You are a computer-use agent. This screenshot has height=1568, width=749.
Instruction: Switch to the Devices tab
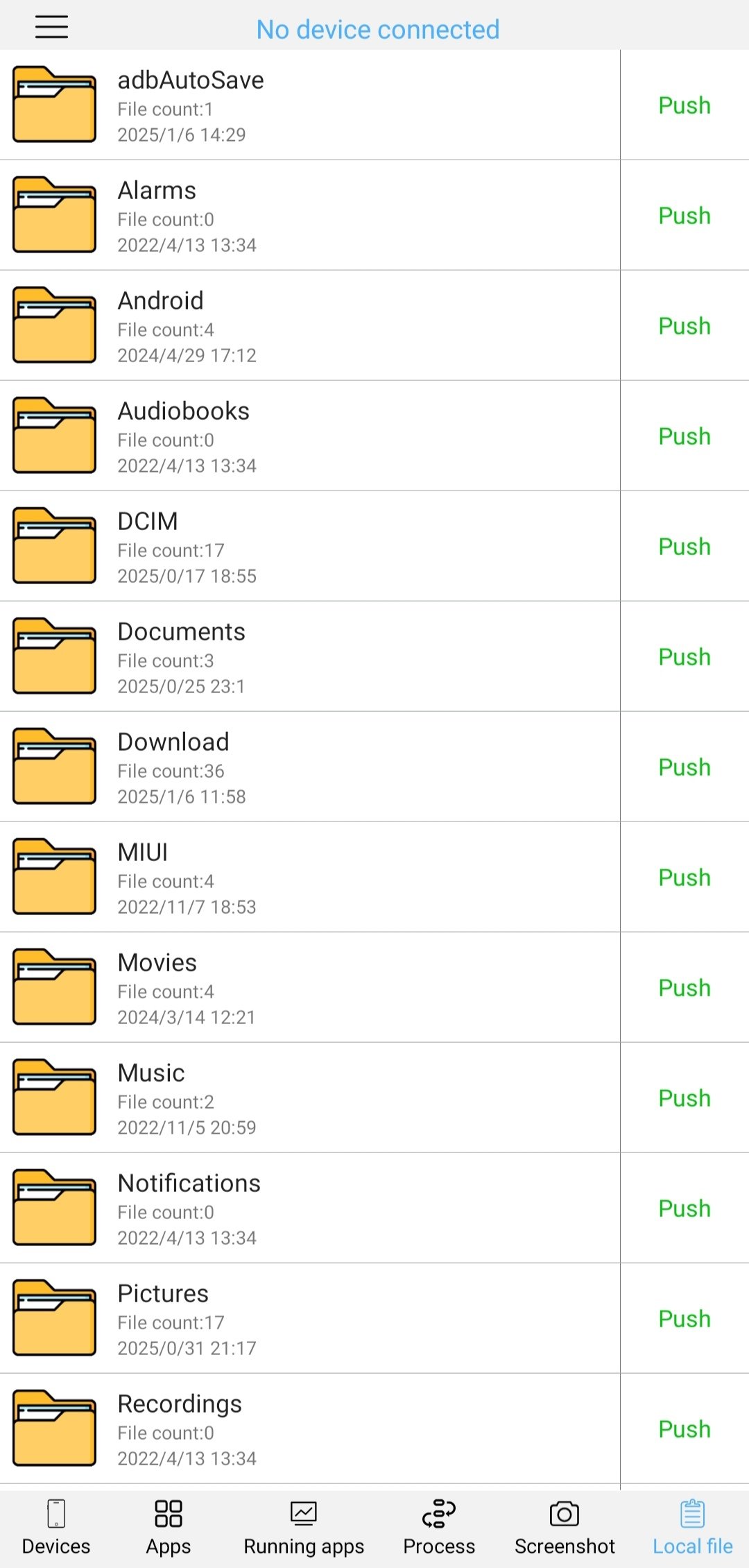tap(56, 1527)
